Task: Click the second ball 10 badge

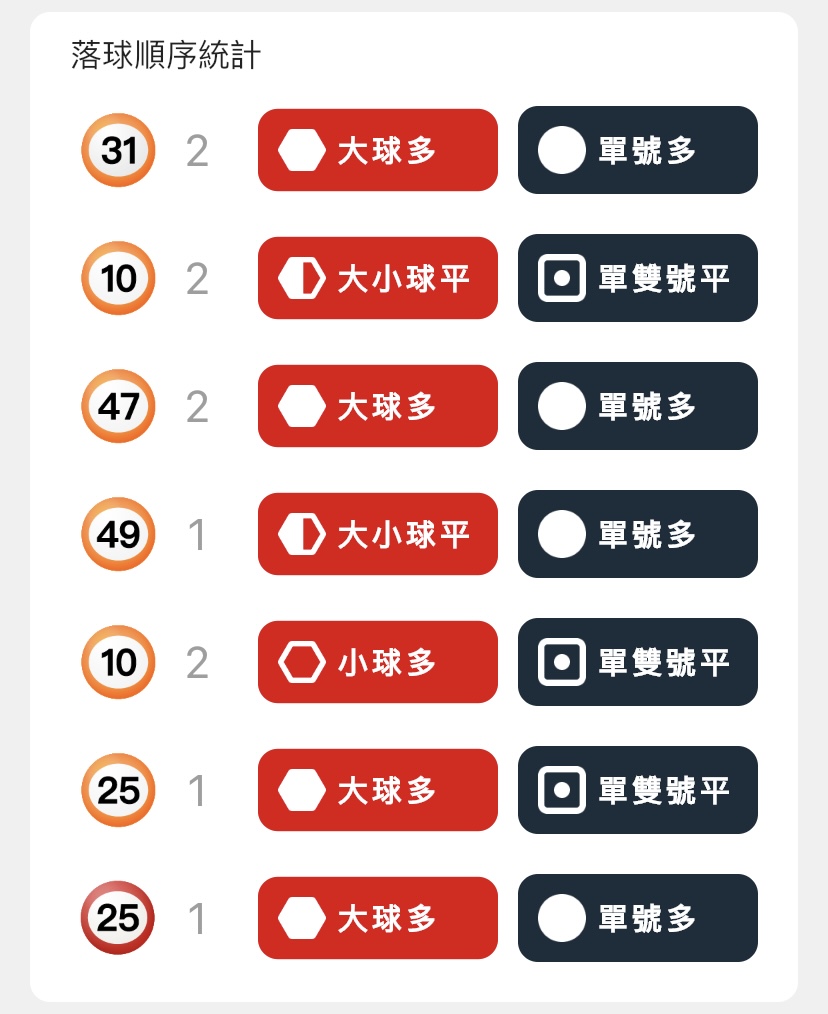Action: (117, 662)
